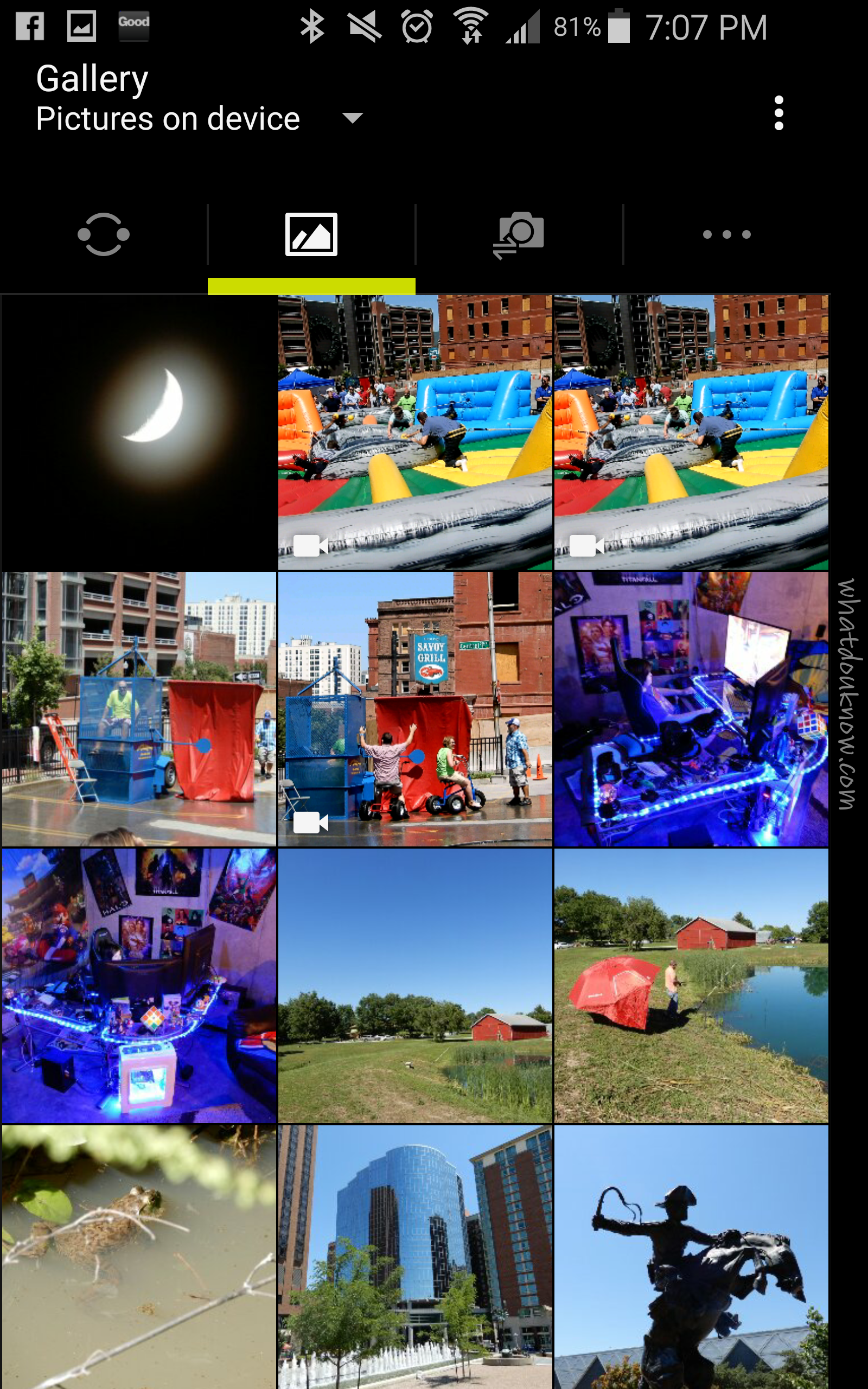Open the gaming room with Rubik's cube photo
The image size is (868, 1389).
(x=139, y=985)
